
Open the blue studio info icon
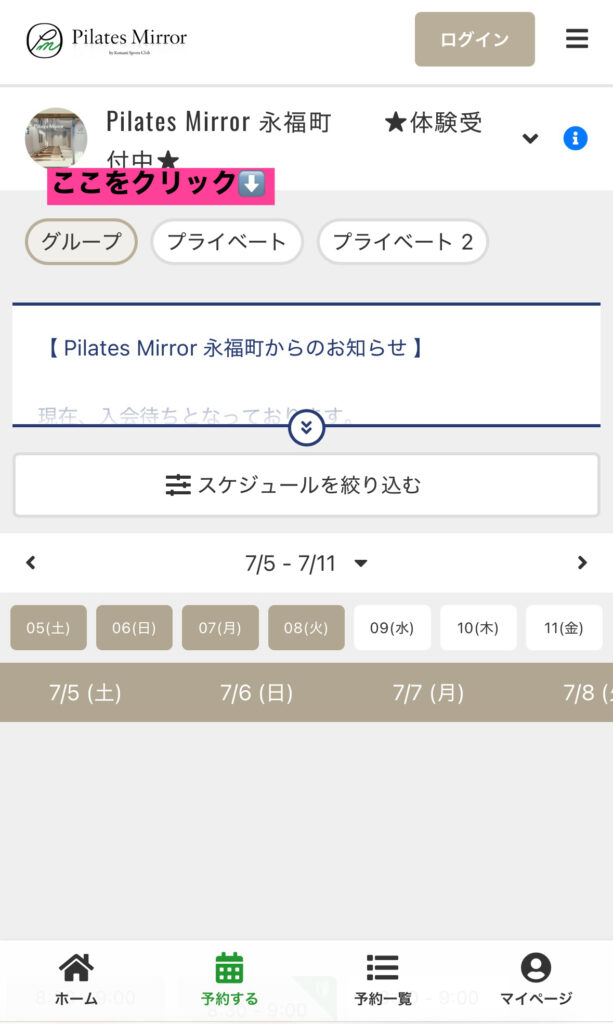[x=575, y=138]
